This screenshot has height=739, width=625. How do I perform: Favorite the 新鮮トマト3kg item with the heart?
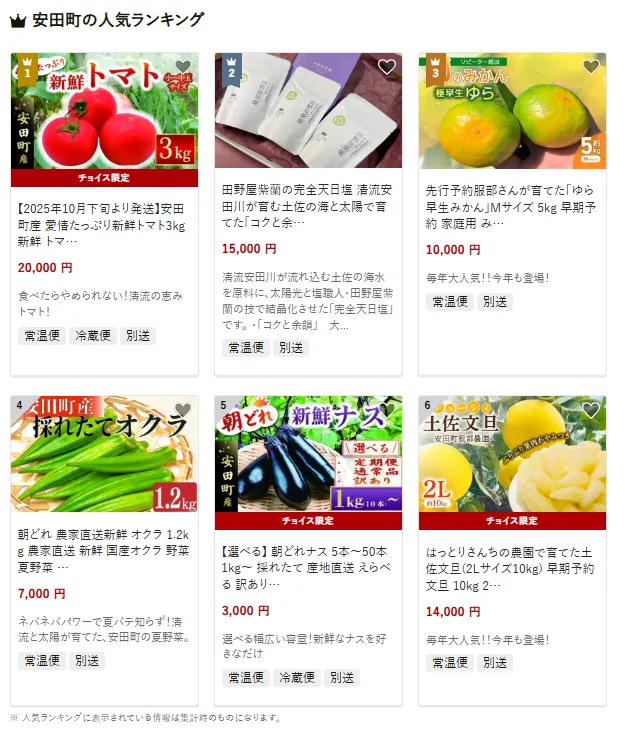[x=182, y=68]
